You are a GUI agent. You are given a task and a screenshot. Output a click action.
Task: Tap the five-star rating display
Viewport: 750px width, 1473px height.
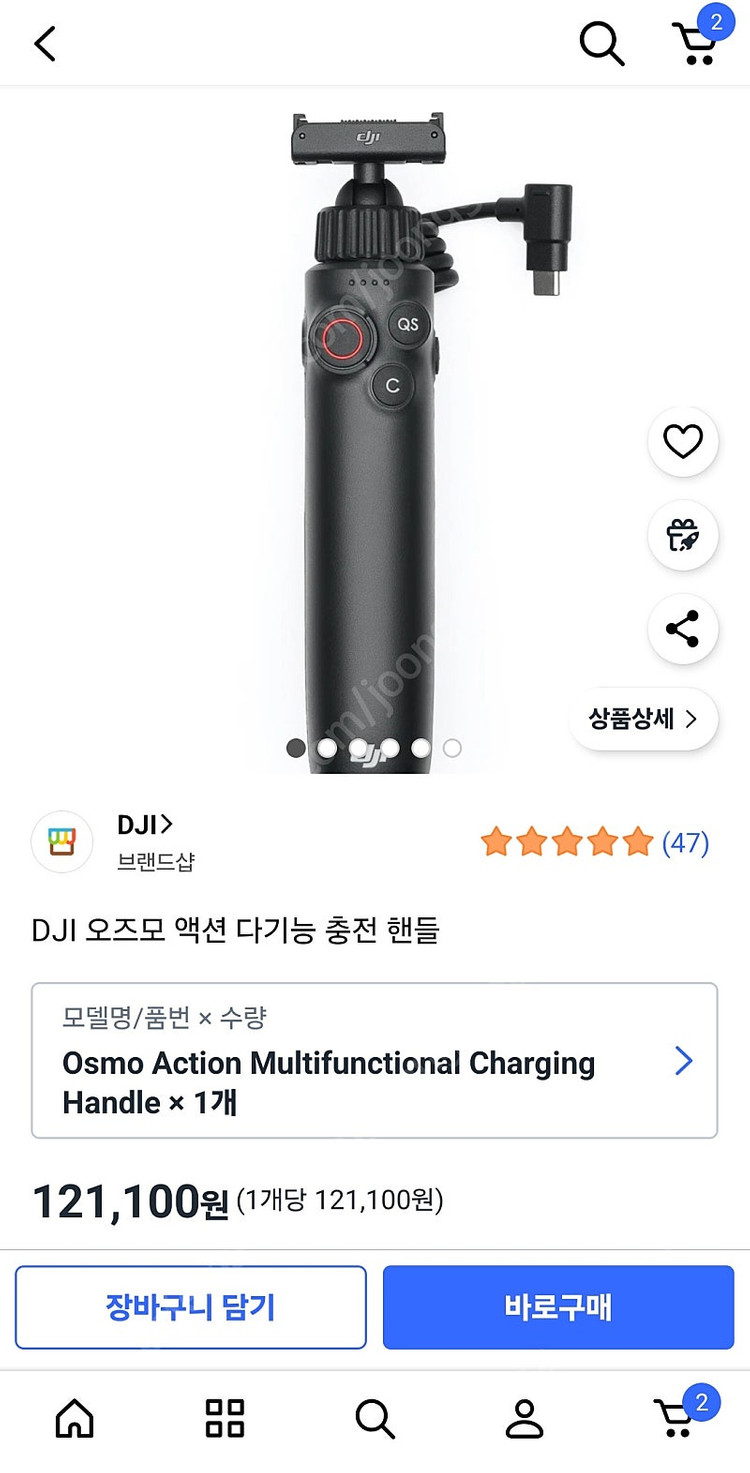(x=567, y=843)
